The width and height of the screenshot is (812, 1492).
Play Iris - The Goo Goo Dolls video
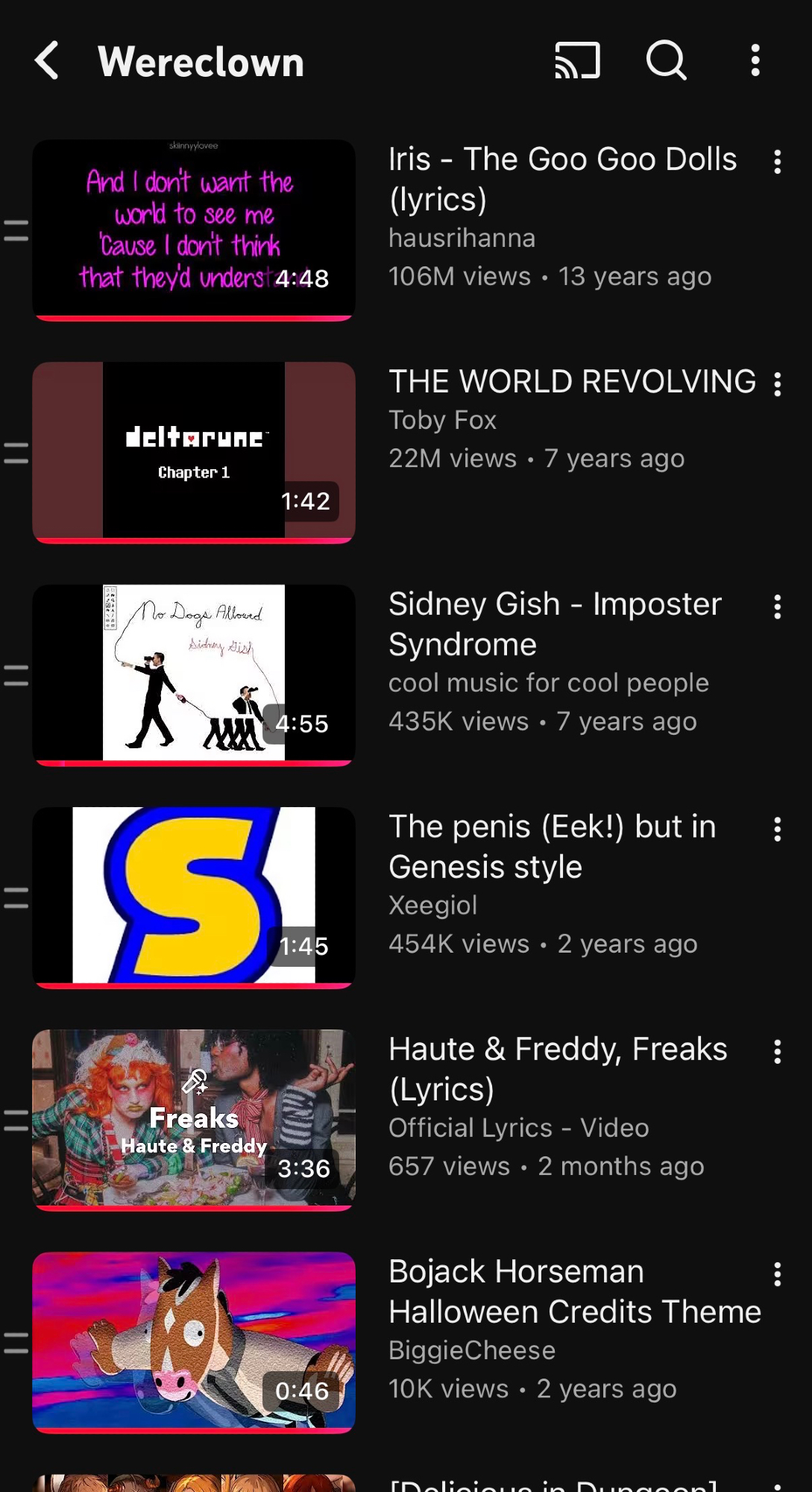point(194,230)
